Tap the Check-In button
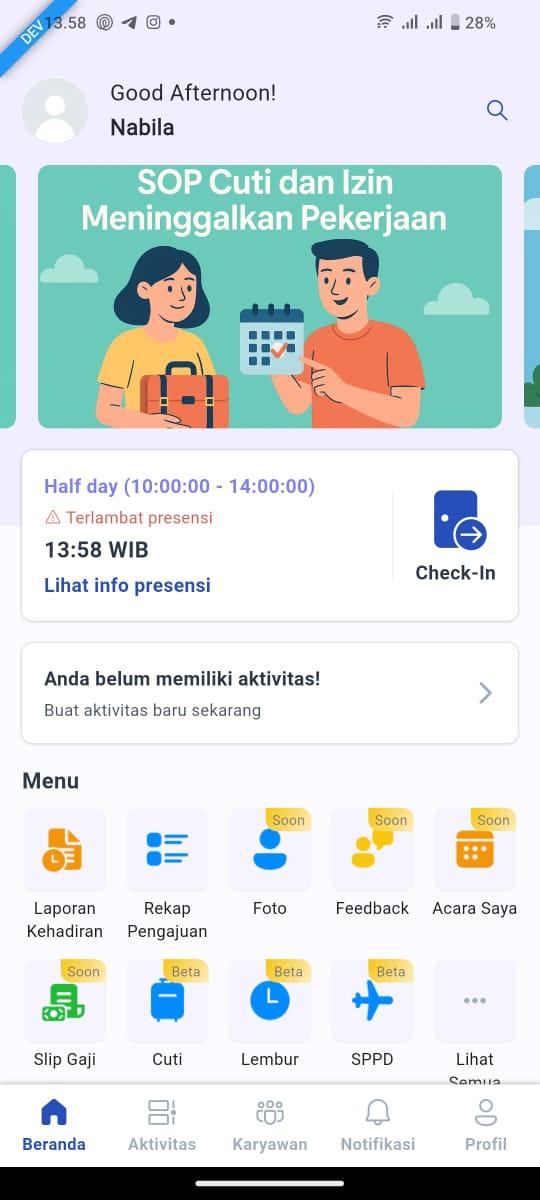The width and height of the screenshot is (540, 1200). tap(456, 536)
